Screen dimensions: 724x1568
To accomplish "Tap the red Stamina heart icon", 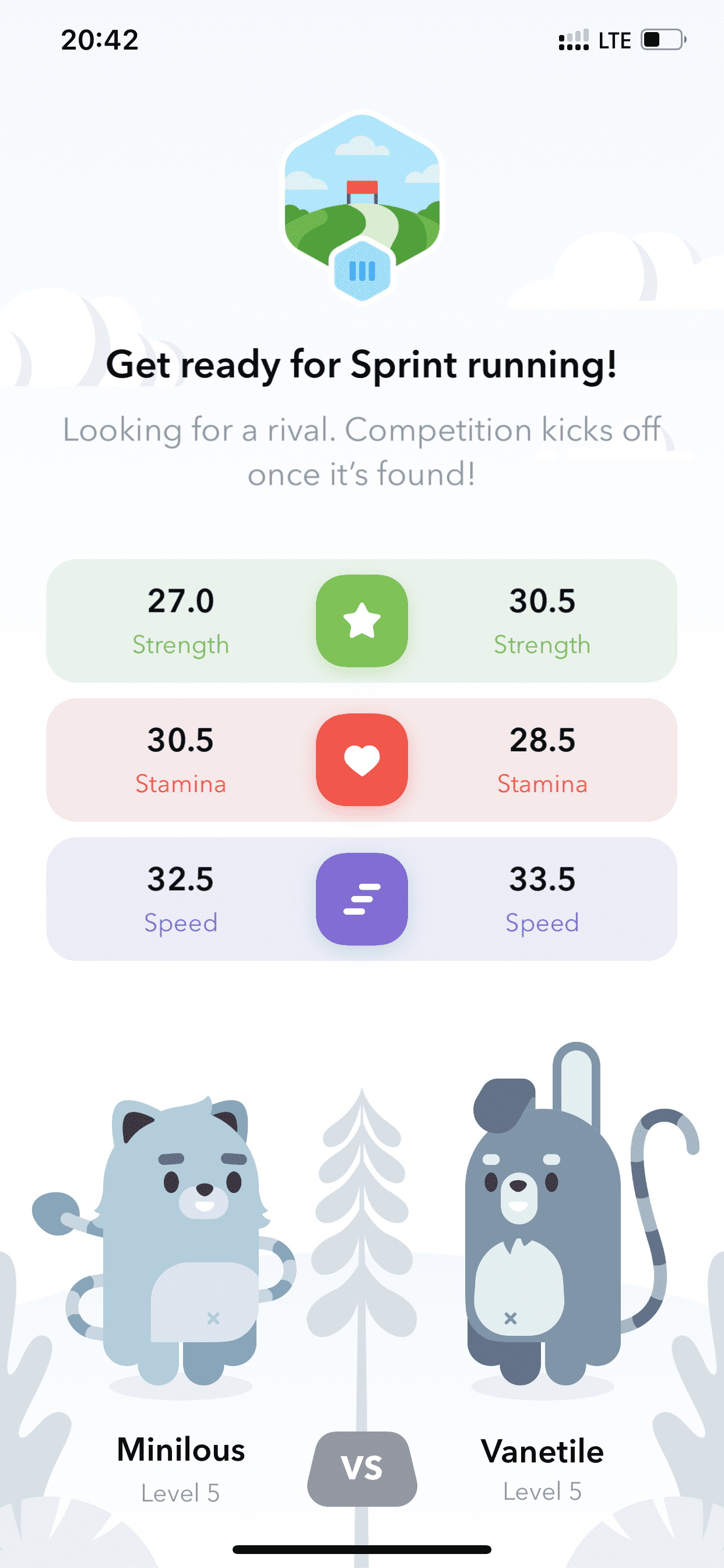I will pos(361,759).
